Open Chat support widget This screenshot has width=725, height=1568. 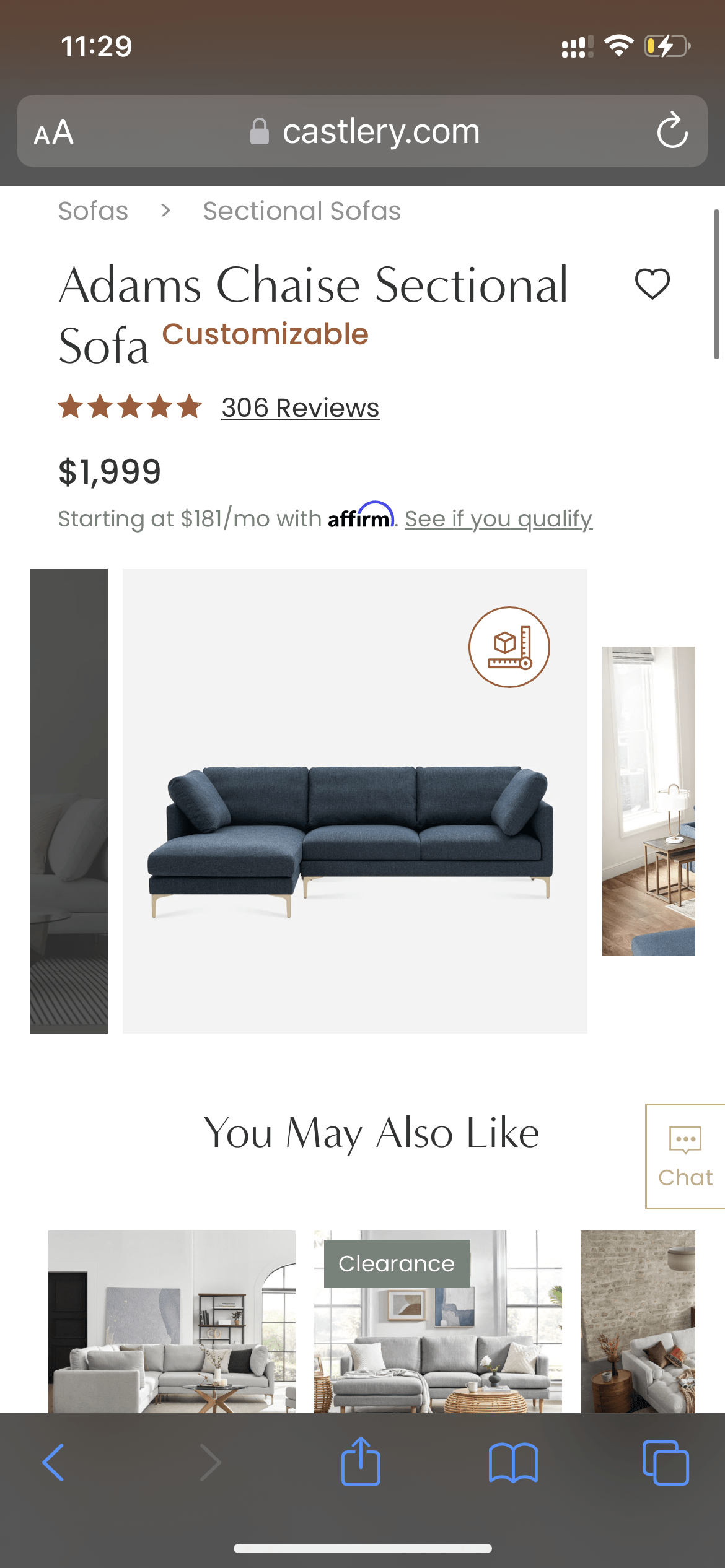[x=685, y=1156]
